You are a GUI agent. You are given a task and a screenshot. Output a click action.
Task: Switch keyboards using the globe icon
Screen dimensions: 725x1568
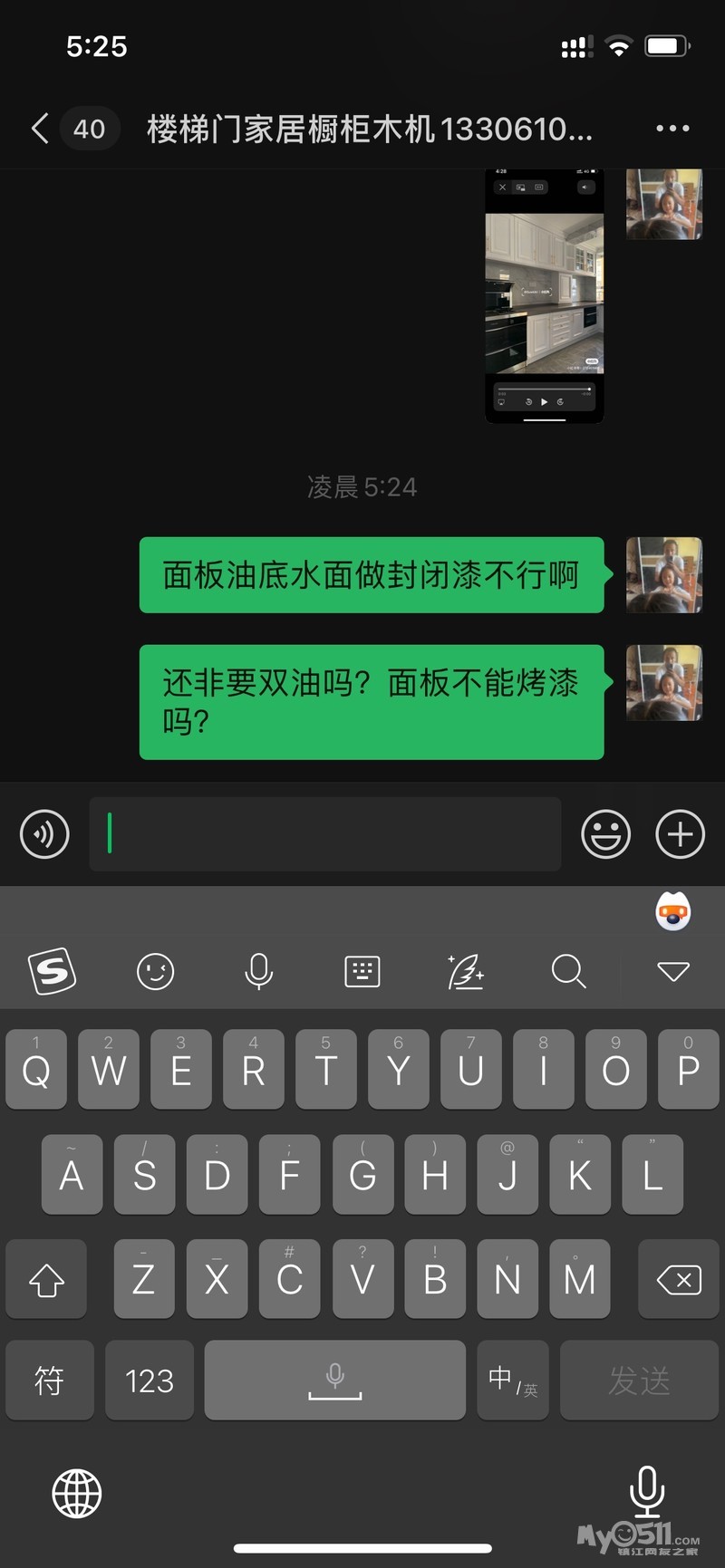pos(77,1493)
